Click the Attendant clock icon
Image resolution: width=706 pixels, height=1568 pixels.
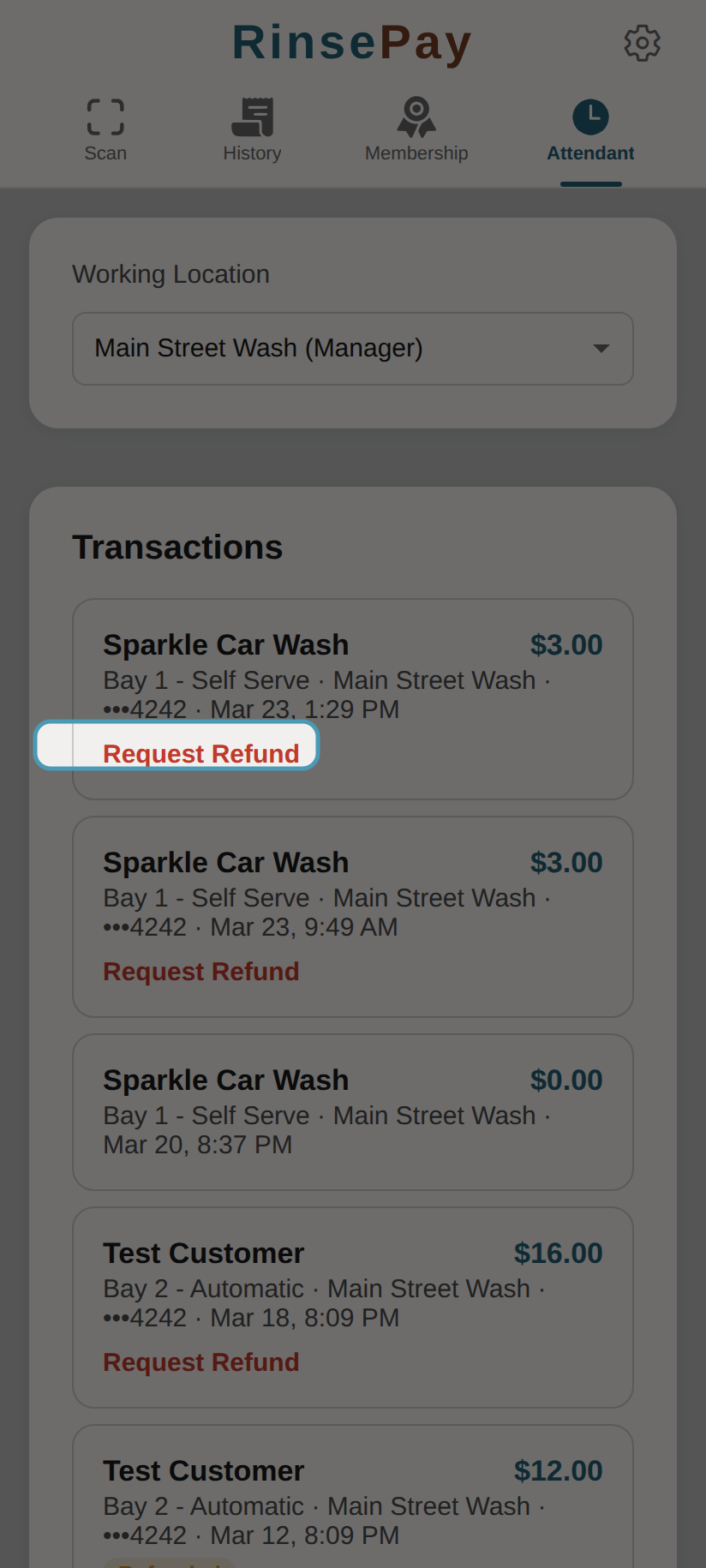click(x=590, y=116)
